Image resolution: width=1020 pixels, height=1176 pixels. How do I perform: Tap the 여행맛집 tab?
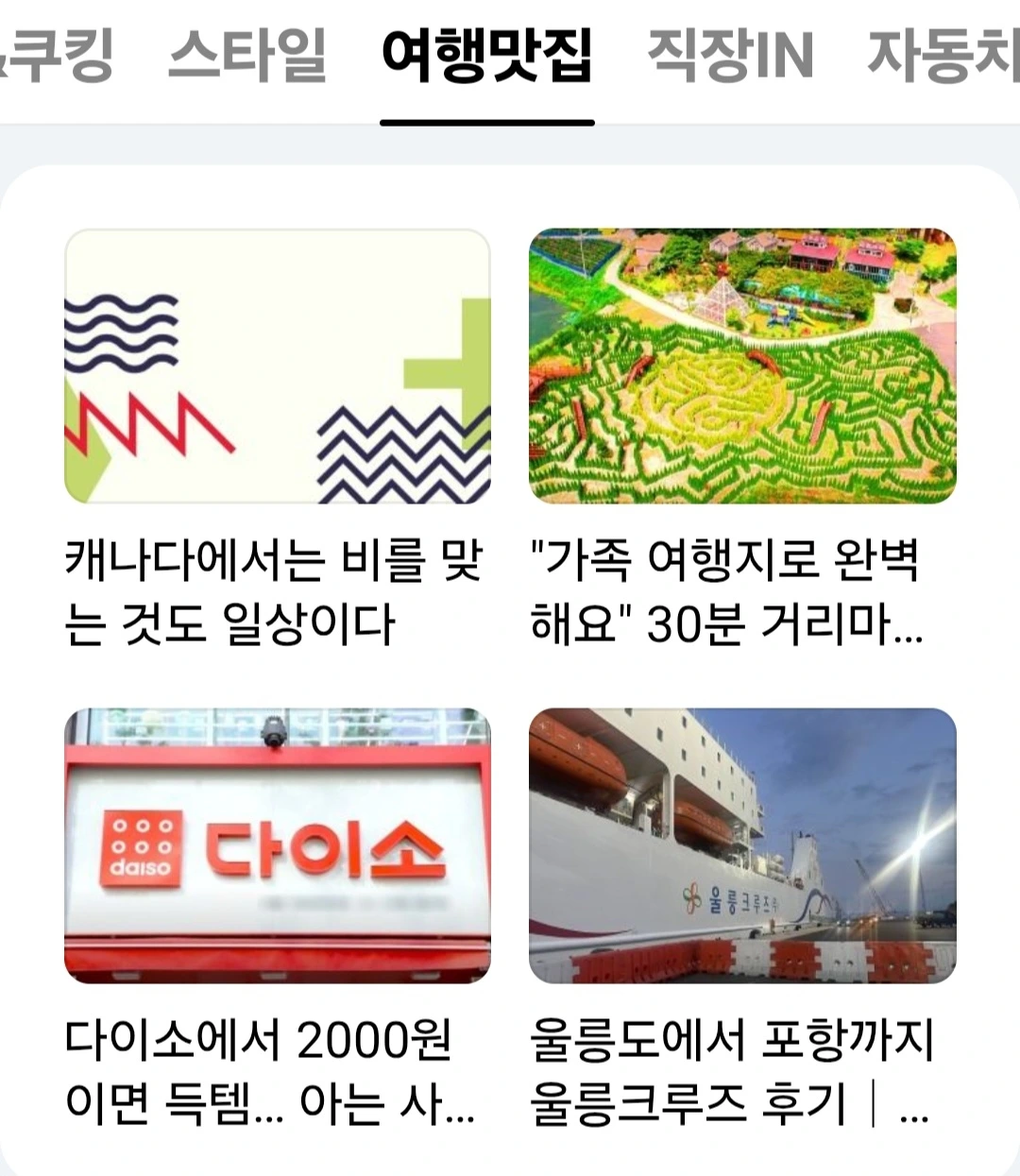click(487, 55)
